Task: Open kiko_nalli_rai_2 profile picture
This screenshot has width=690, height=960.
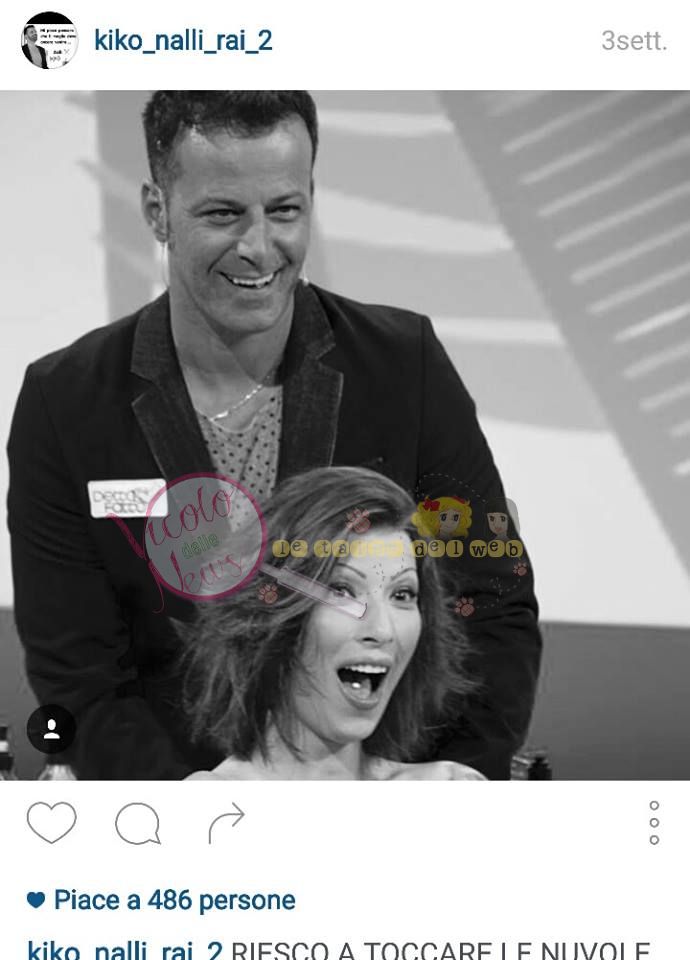Action: [x=49, y=40]
